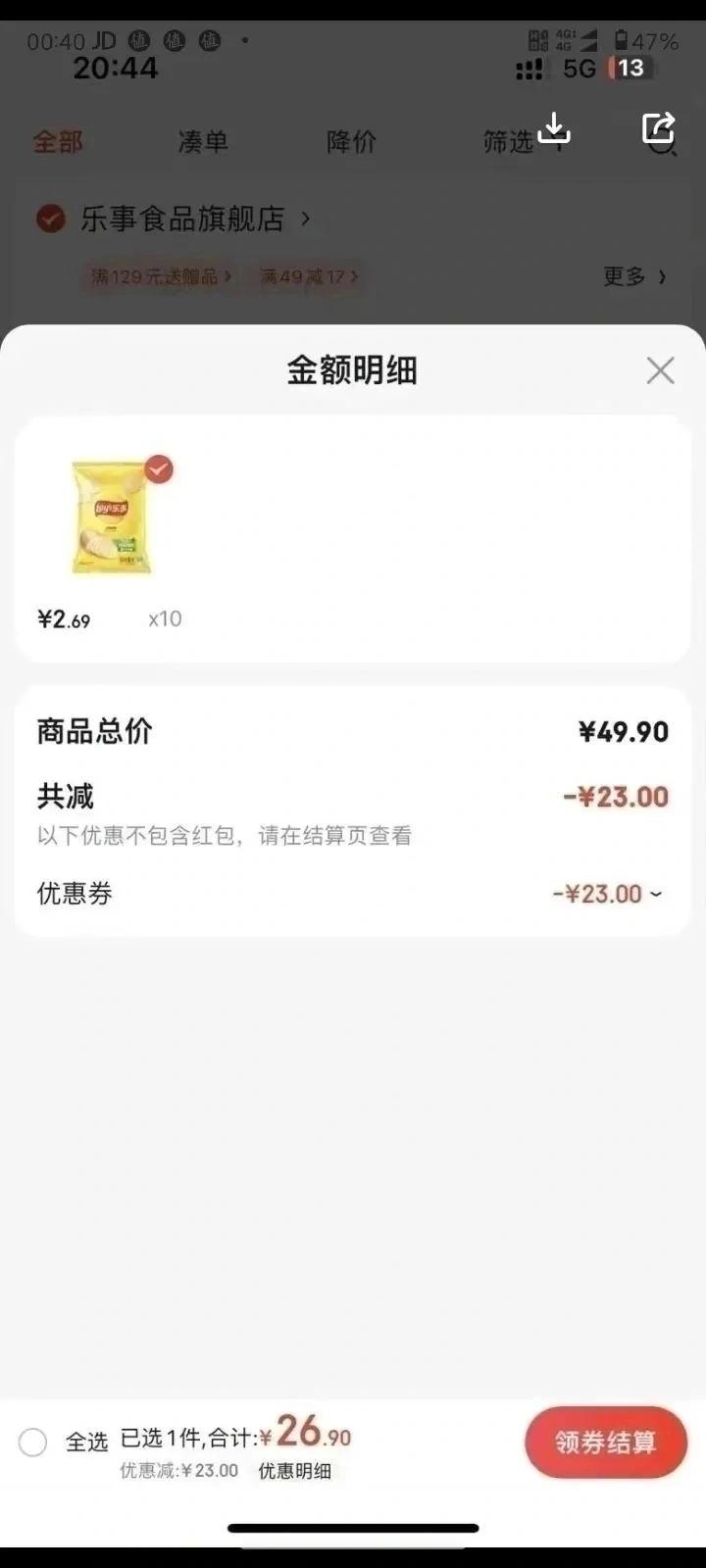706x1568 pixels.
Task: Tap 领券结算 to check out
Action: tap(605, 1443)
